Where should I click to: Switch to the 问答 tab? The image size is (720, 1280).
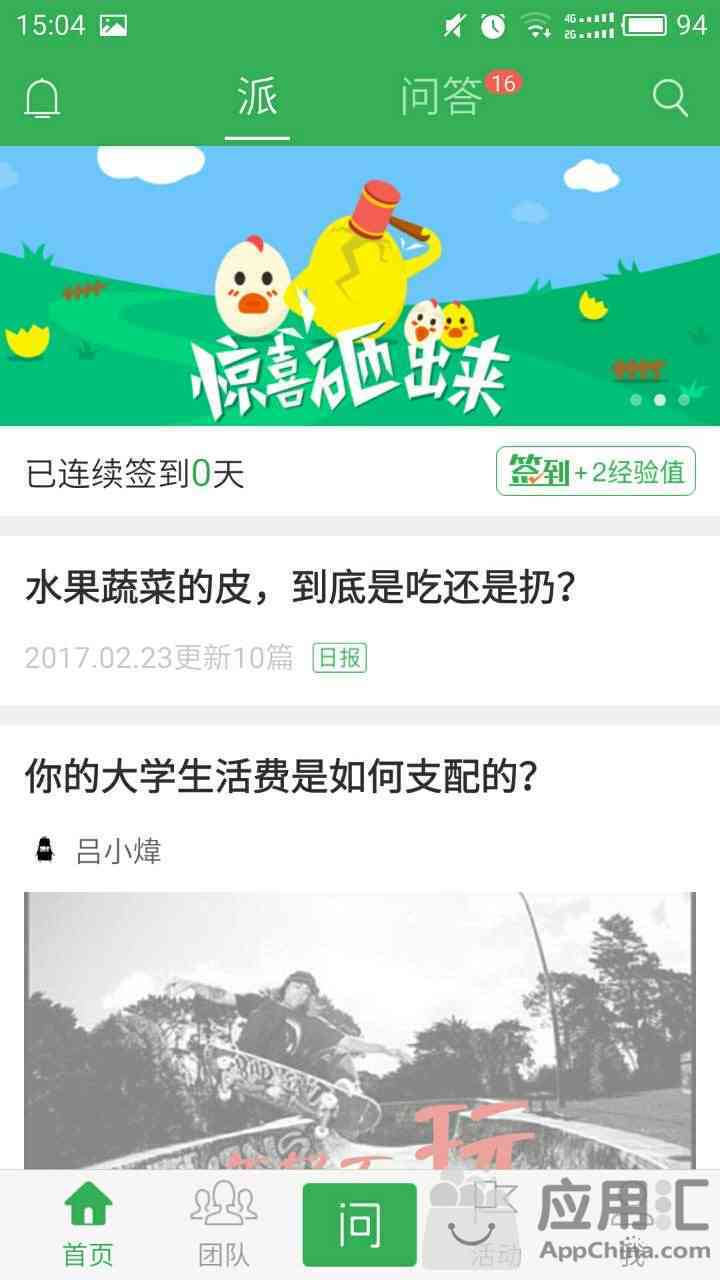click(442, 98)
